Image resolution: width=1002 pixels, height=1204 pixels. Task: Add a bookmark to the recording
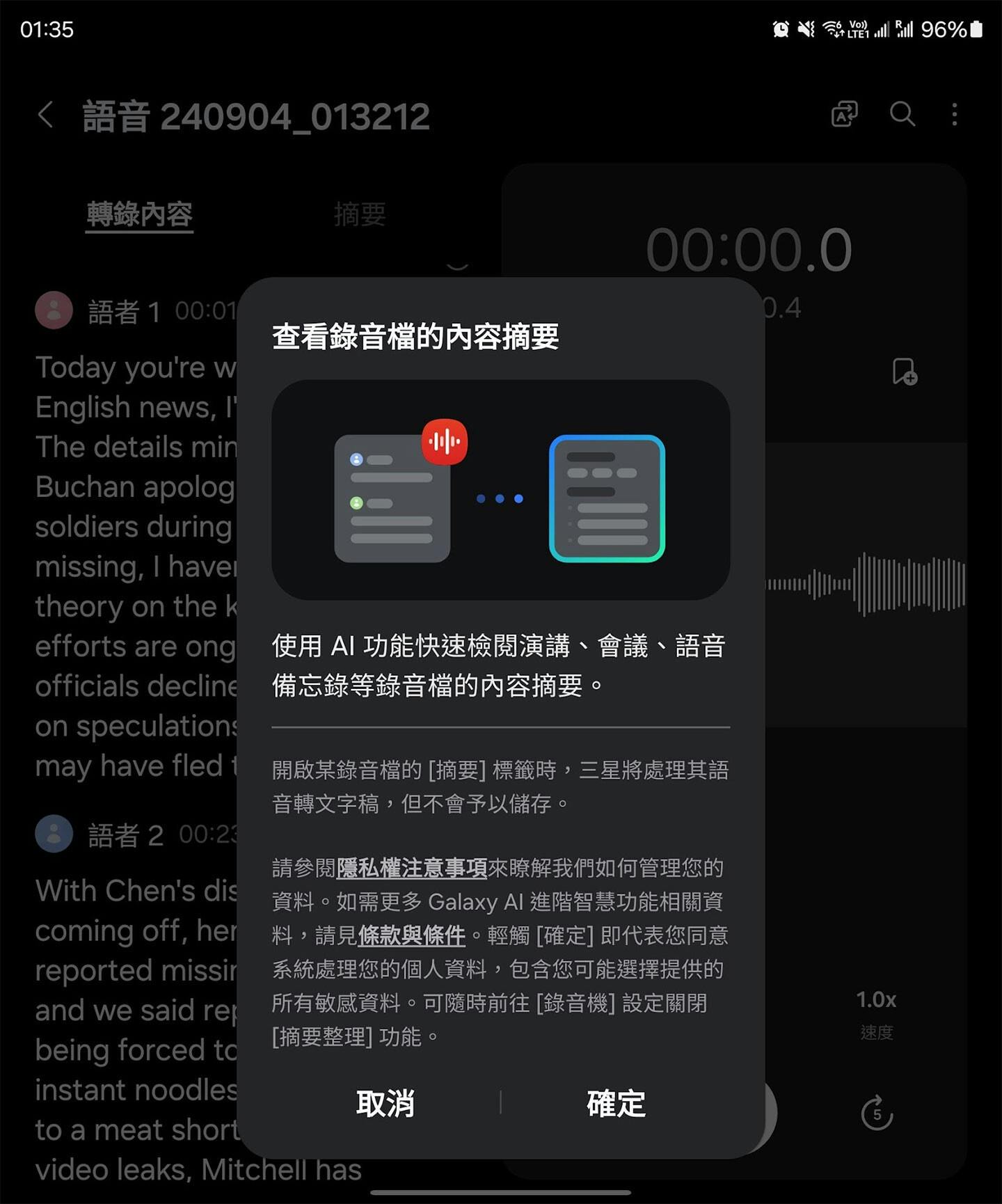[904, 372]
